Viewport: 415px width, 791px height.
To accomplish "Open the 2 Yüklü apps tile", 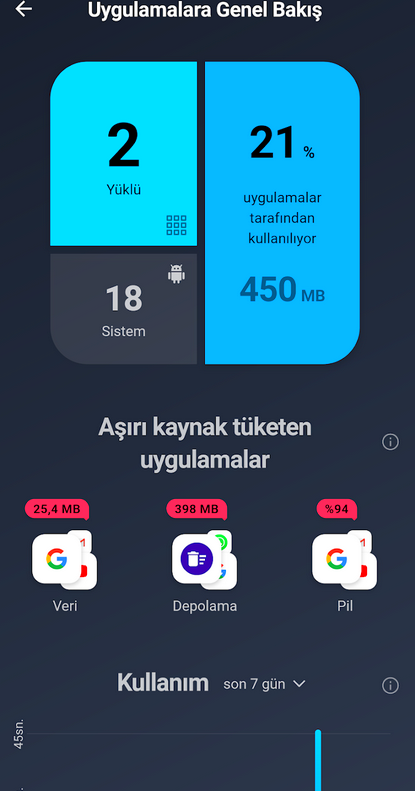I will (124, 153).
